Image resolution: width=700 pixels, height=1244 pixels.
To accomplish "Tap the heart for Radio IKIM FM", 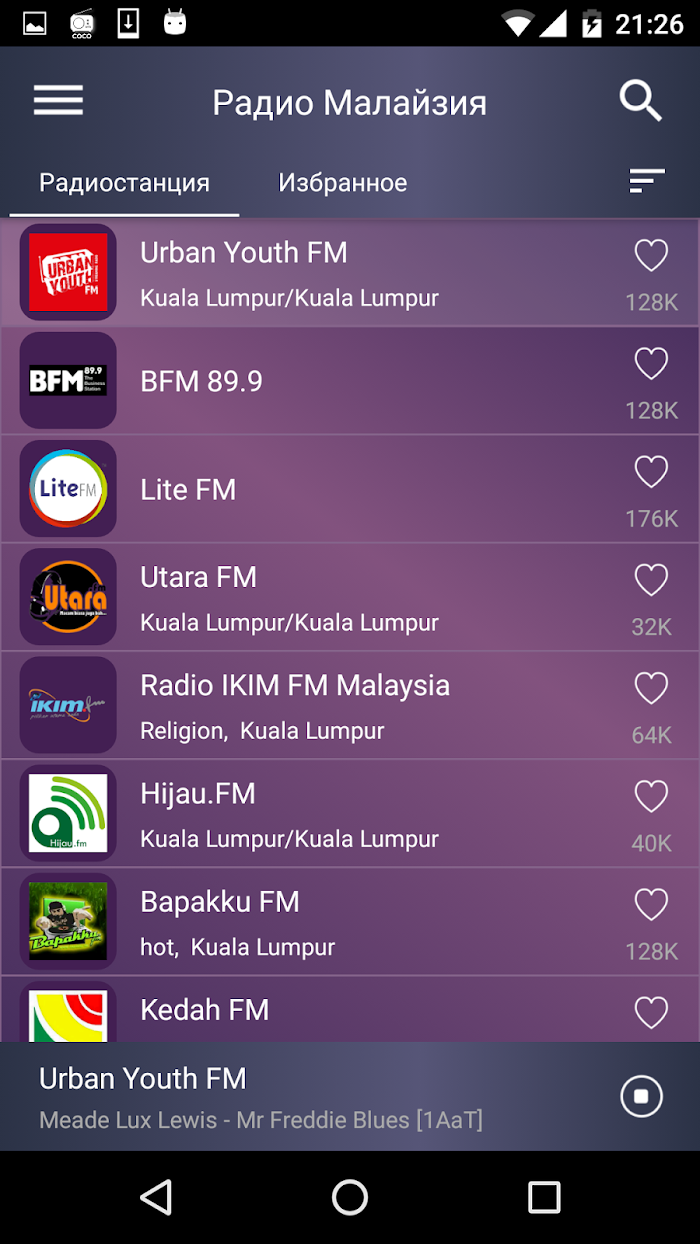I will coord(651,688).
